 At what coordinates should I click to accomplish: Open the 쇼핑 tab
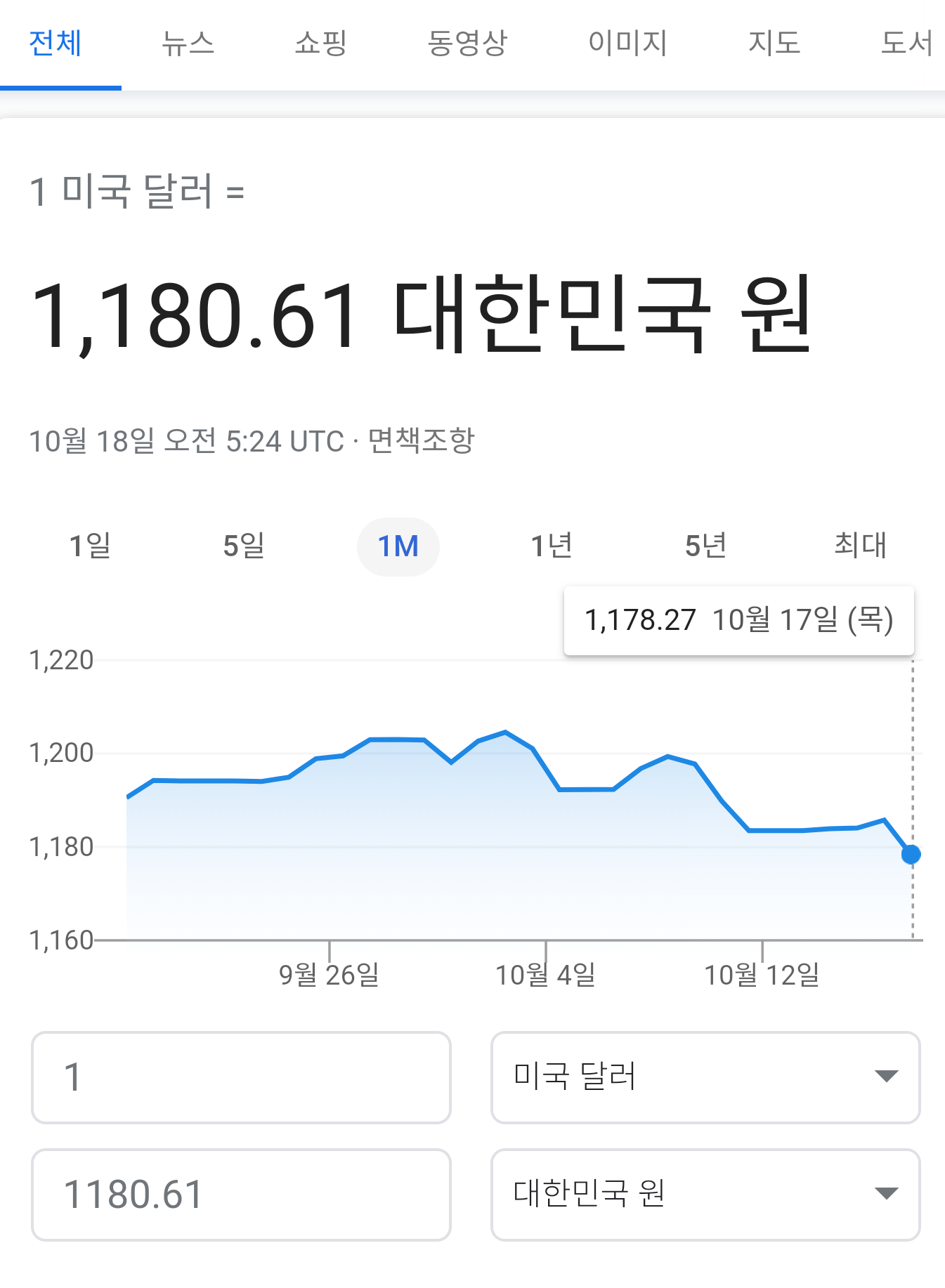click(321, 44)
